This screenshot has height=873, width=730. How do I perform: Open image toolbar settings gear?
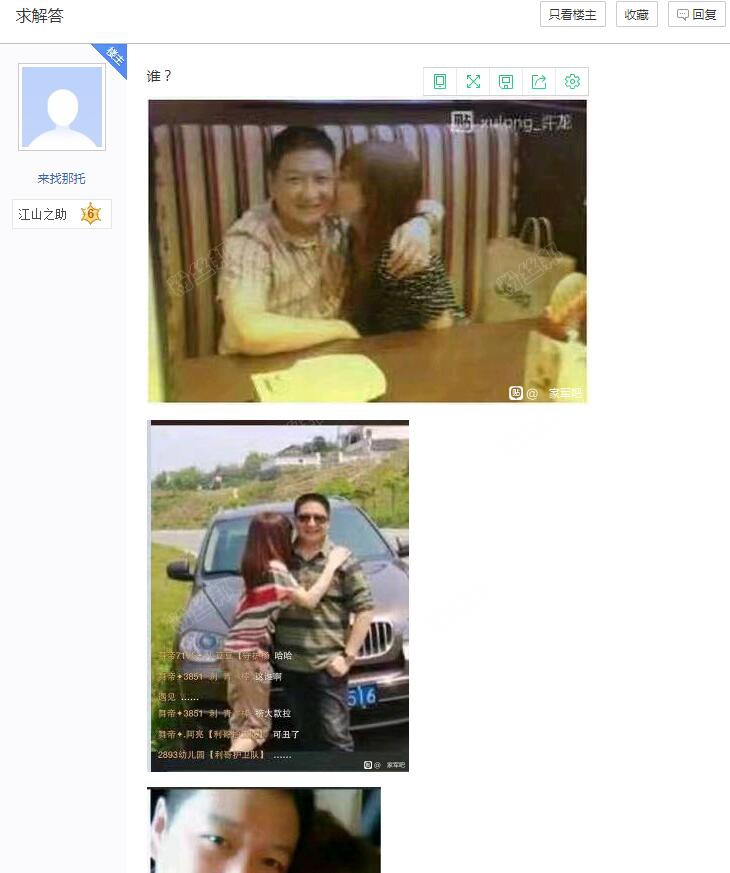[572, 82]
